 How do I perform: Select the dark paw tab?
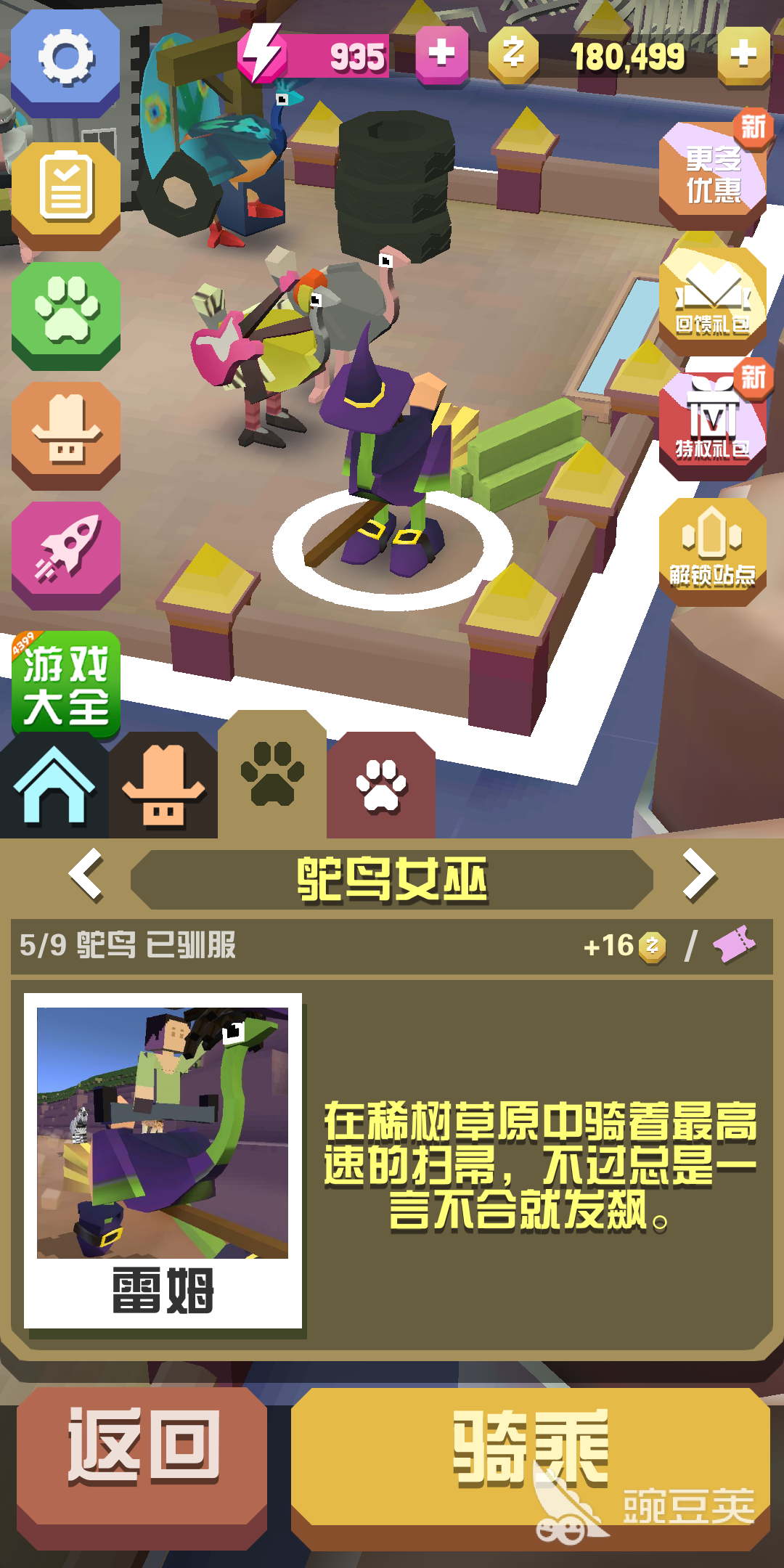pyautogui.click(x=272, y=777)
